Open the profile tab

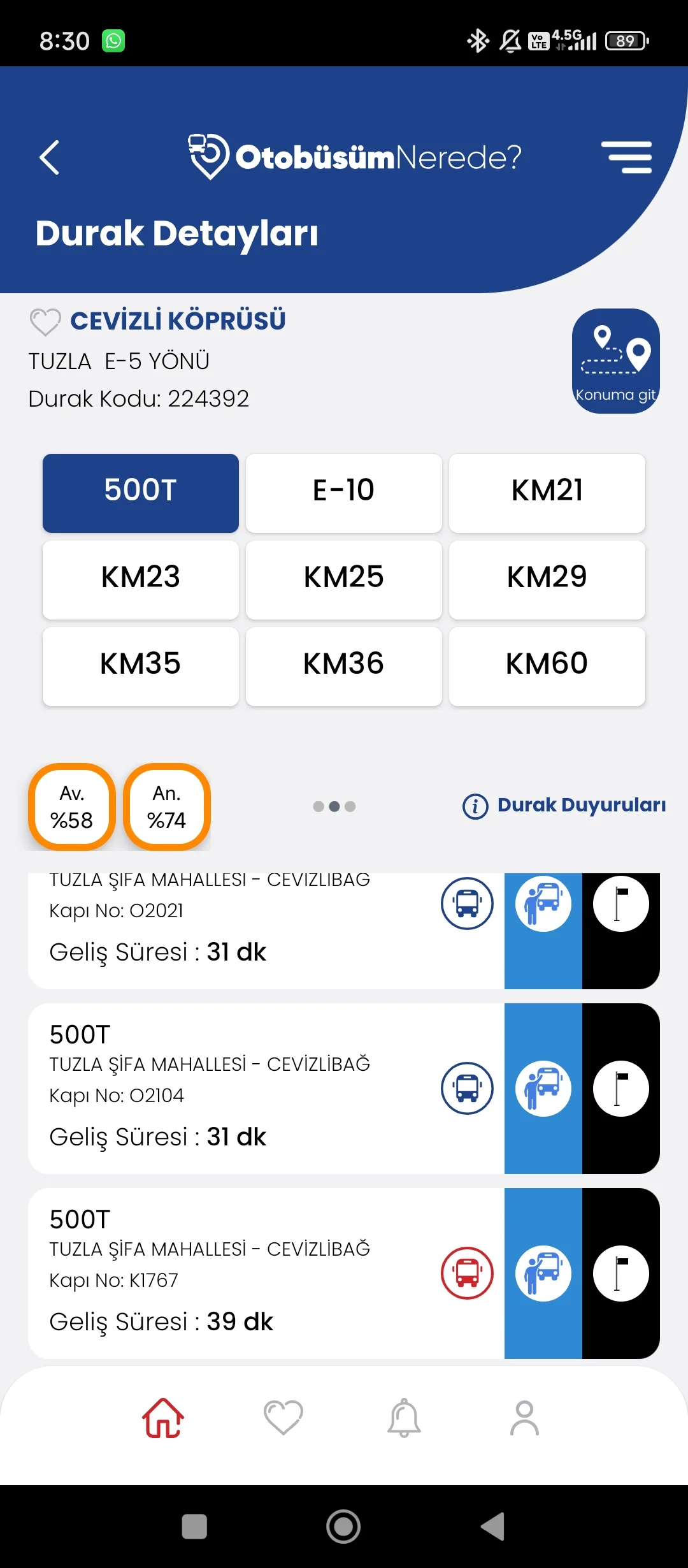pos(524,1418)
